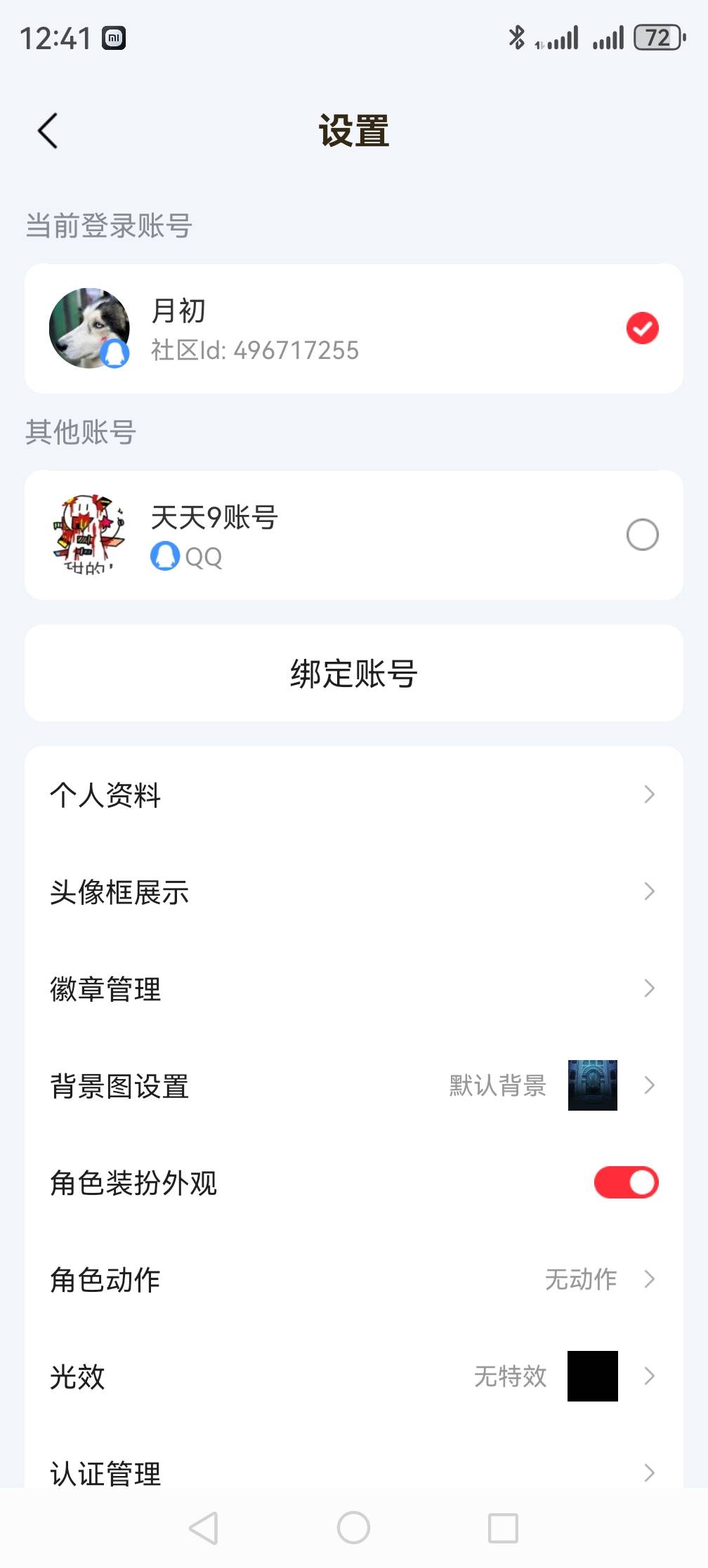Click the black 光效 color swatch
This screenshot has width=708, height=1568.
pyautogui.click(x=592, y=1376)
